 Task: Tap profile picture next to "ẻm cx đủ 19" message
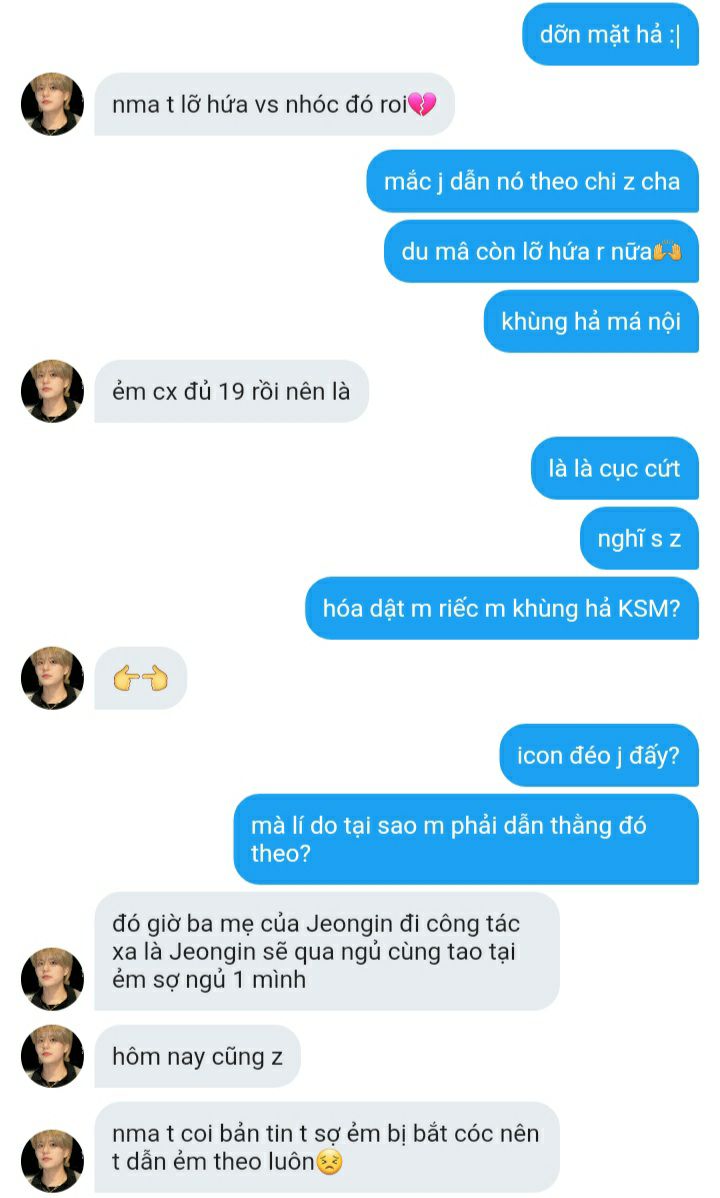pos(52,391)
